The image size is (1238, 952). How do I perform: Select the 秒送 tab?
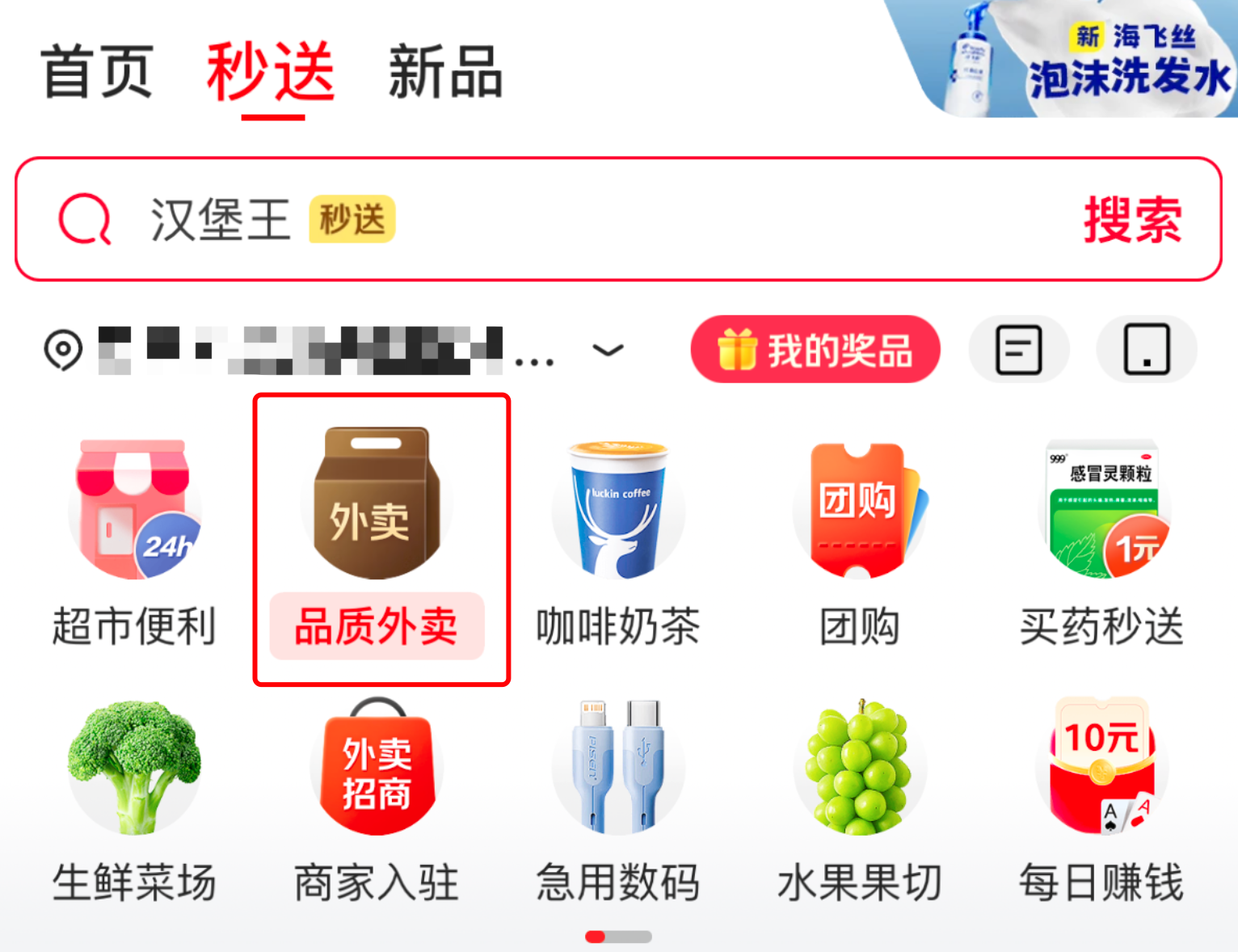click(272, 73)
